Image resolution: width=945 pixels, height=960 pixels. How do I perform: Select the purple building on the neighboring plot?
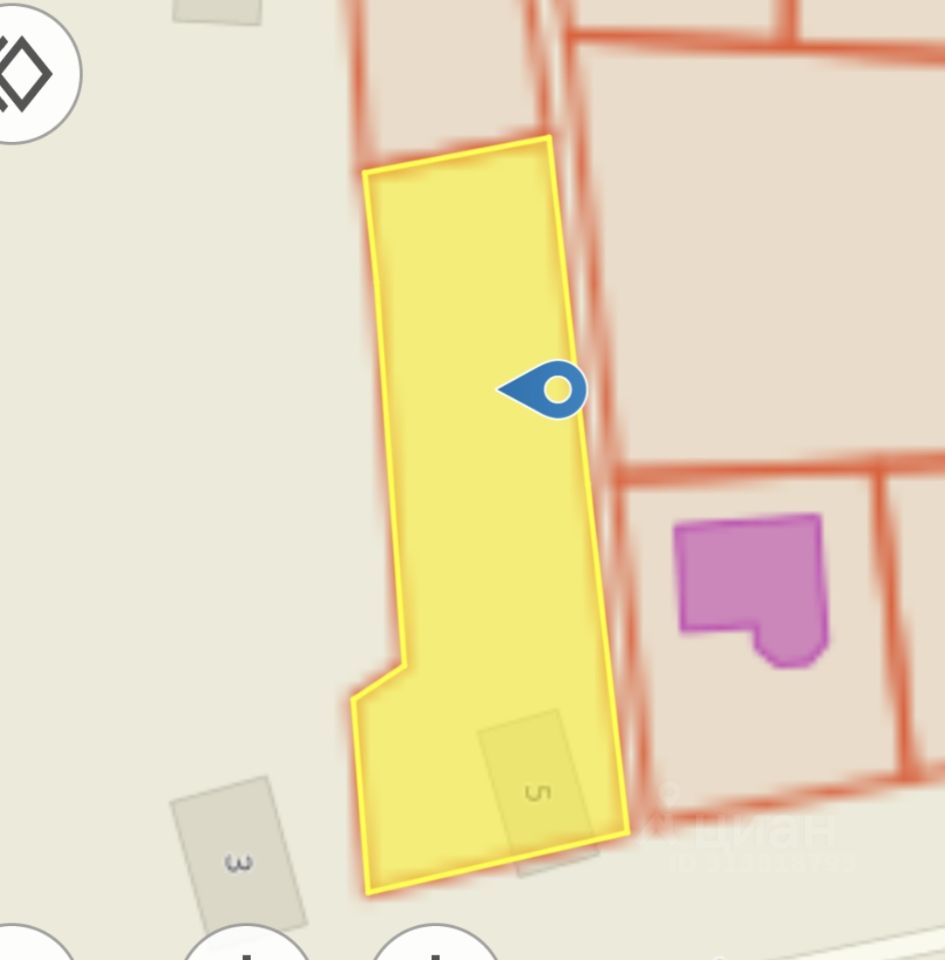(749, 580)
